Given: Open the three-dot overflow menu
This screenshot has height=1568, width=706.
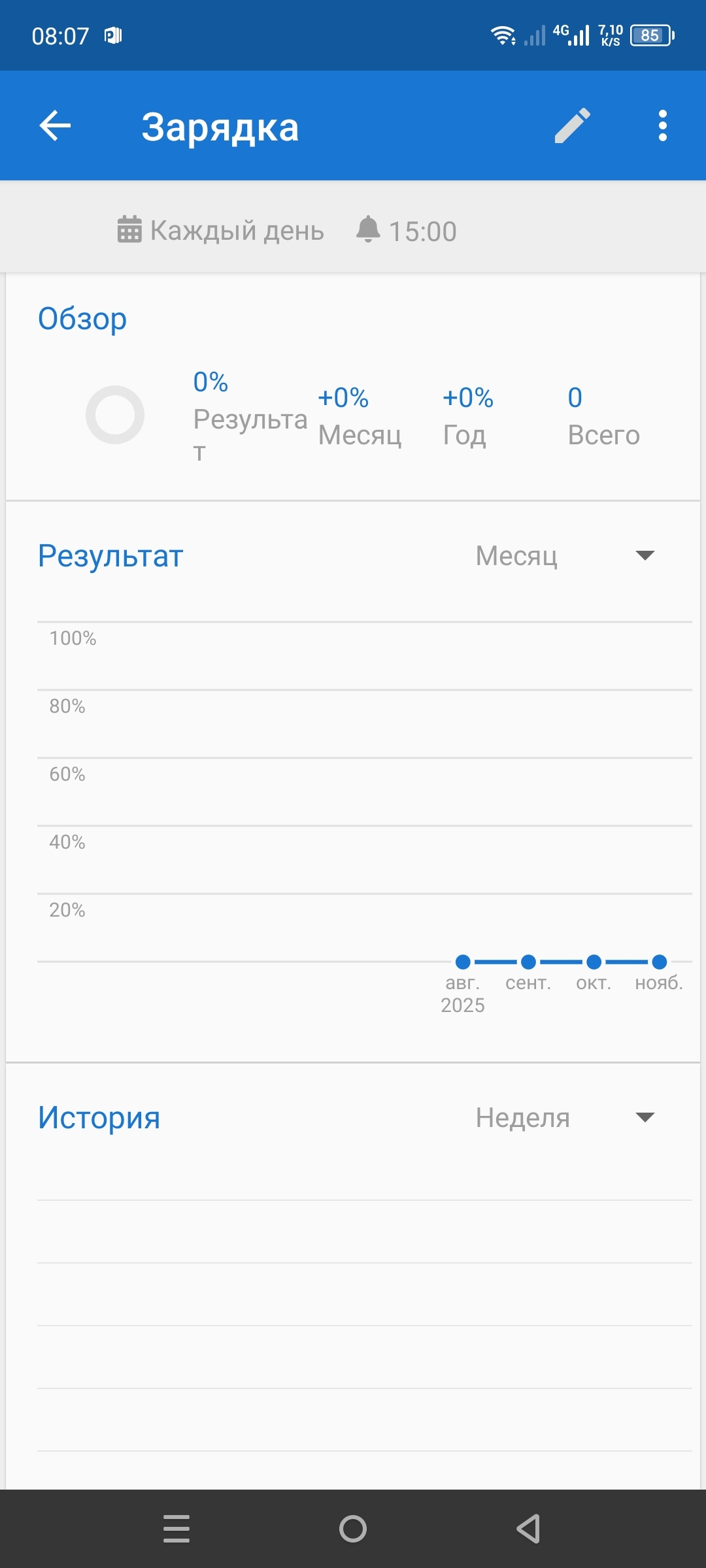Looking at the screenshot, I should (662, 125).
